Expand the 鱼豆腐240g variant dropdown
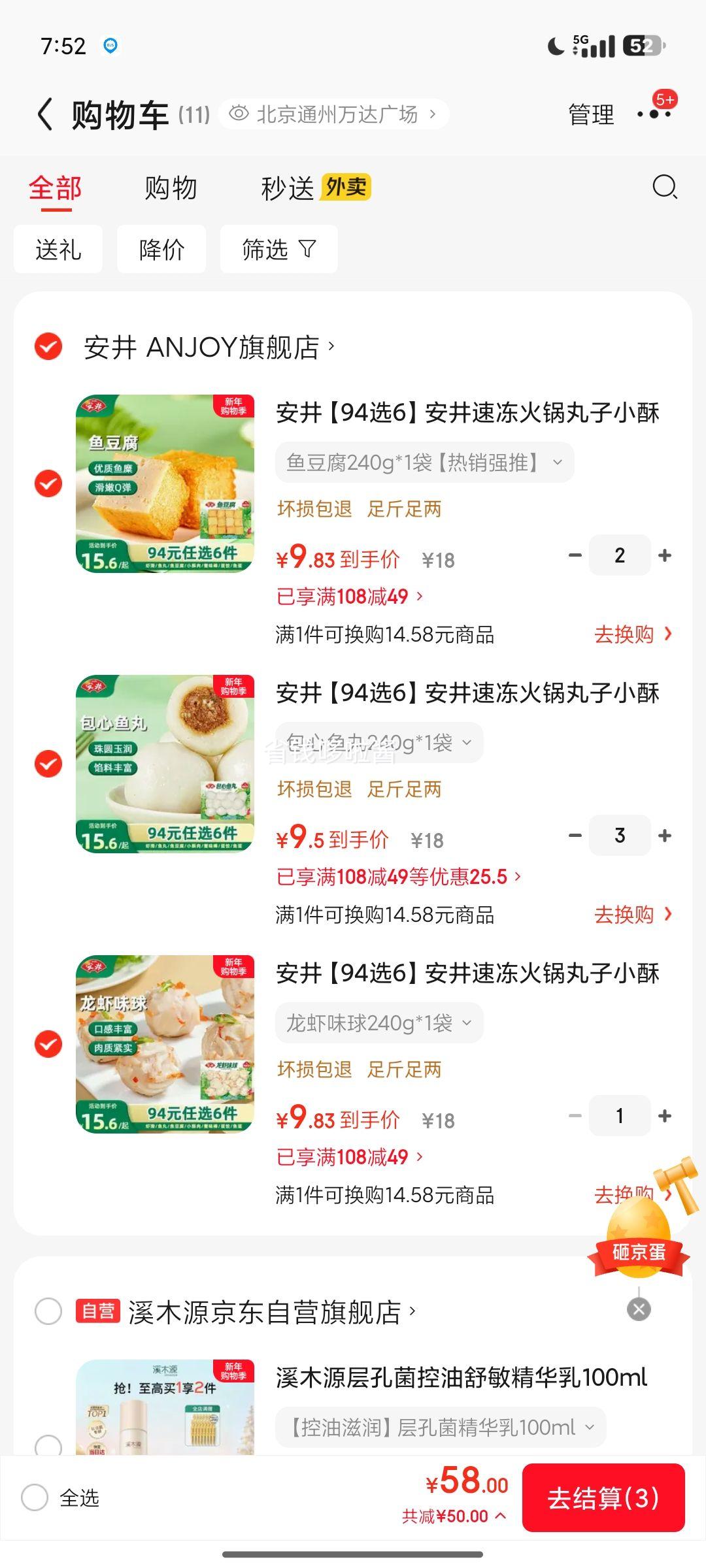The width and height of the screenshot is (706, 1568). tap(424, 462)
